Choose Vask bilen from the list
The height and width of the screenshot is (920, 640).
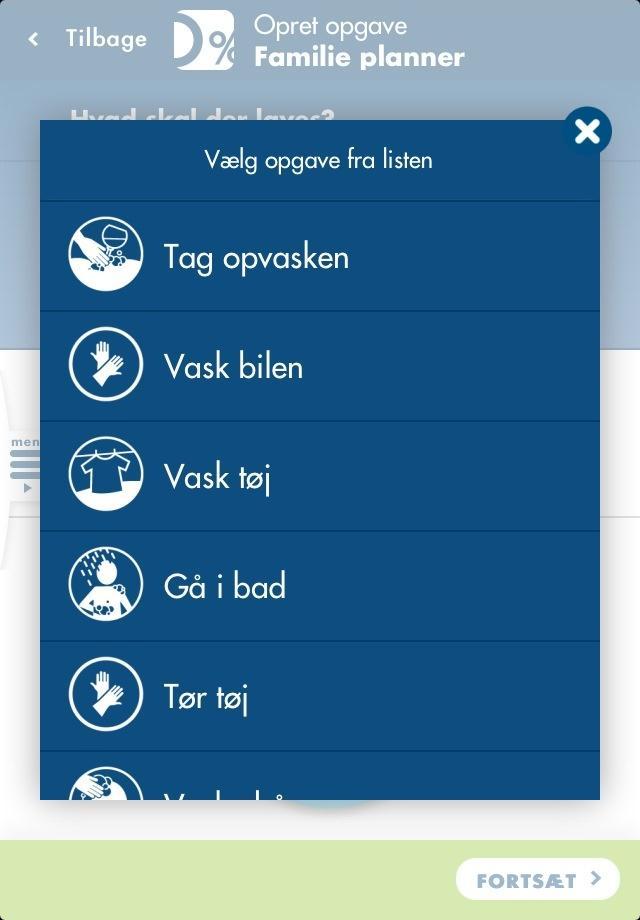pos(319,367)
